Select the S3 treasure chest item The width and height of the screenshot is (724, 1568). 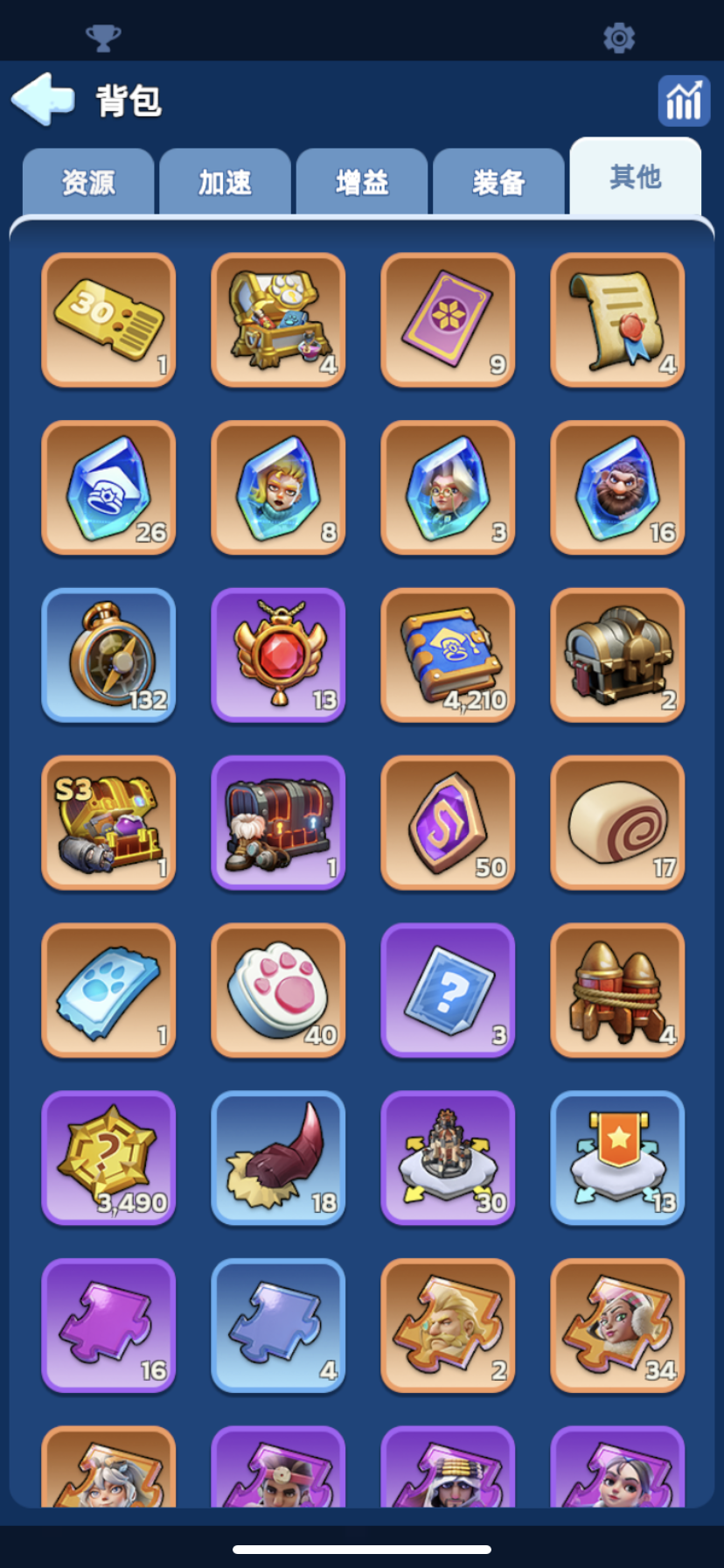[108, 822]
